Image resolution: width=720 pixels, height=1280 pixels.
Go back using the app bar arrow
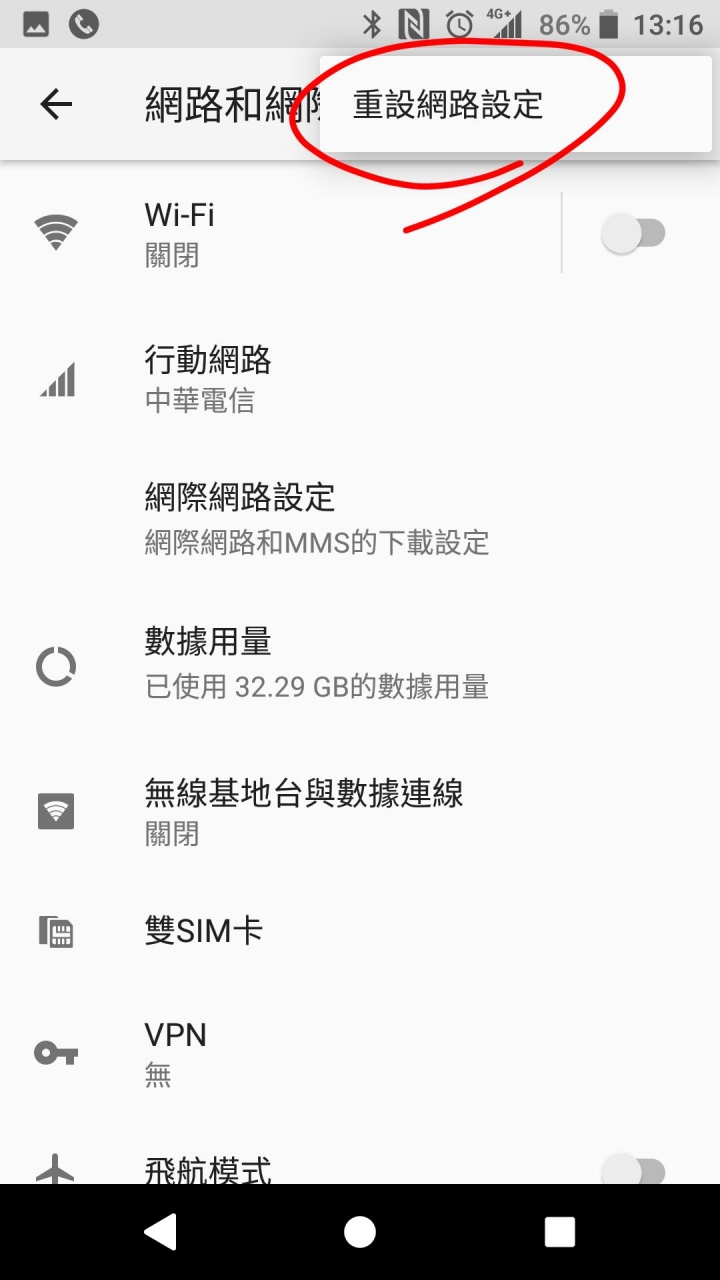[x=56, y=104]
